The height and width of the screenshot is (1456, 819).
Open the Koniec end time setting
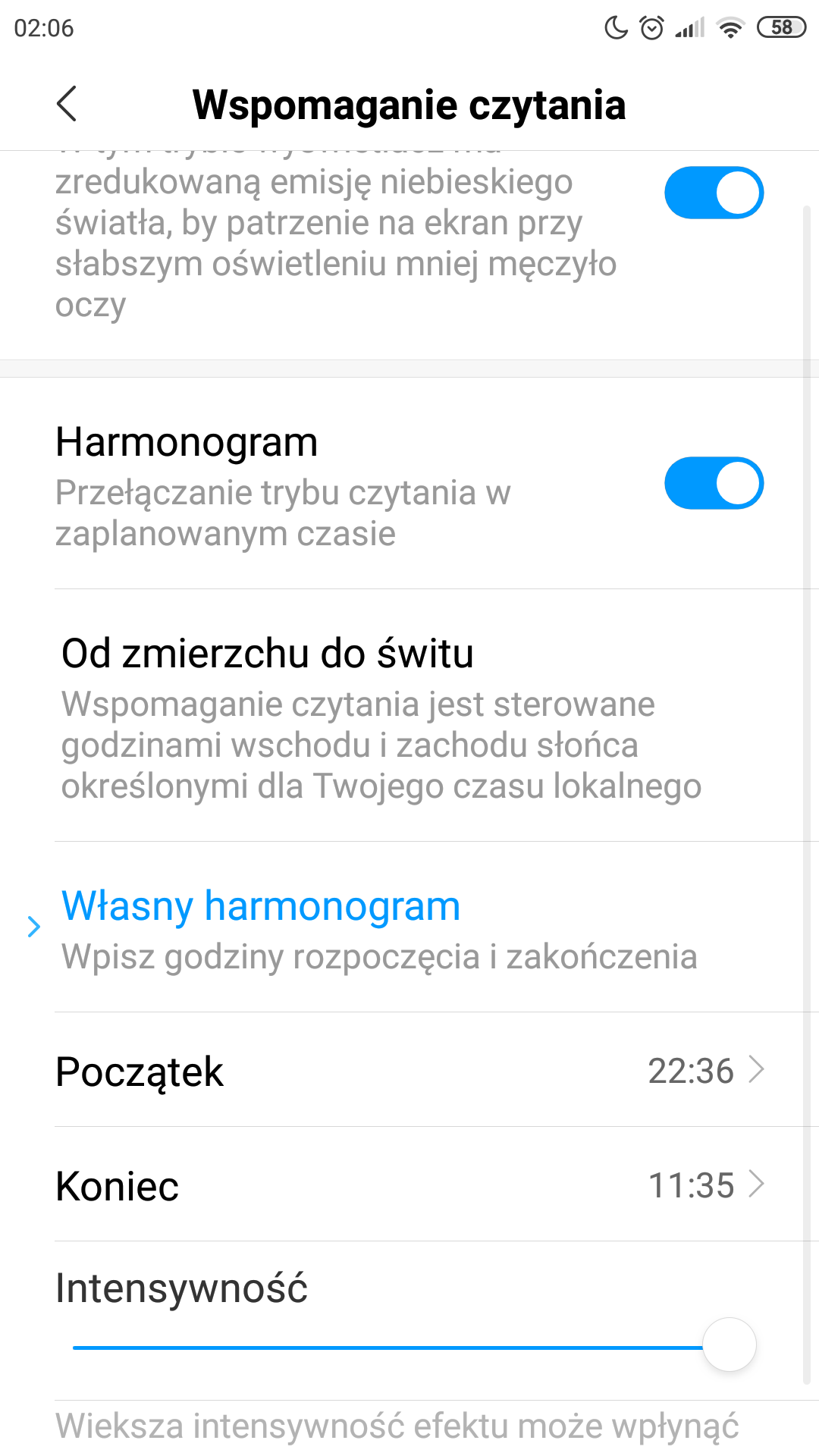(x=409, y=1185)
